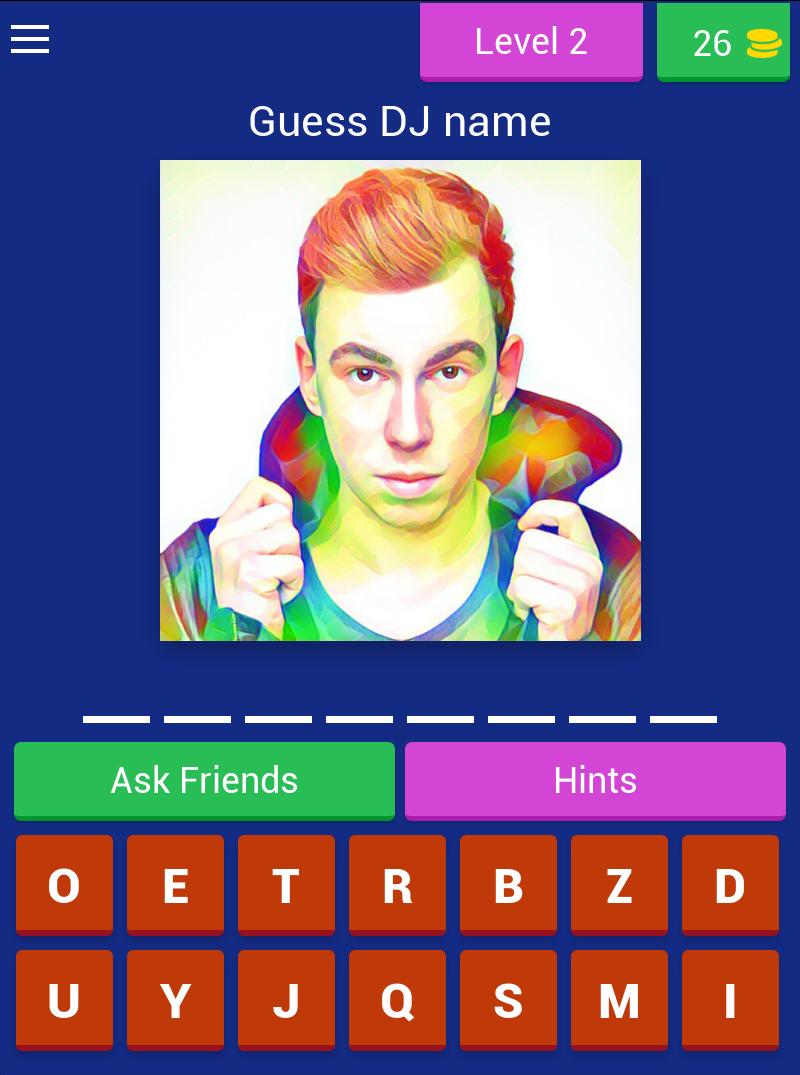Select the letter E tile

175,885
